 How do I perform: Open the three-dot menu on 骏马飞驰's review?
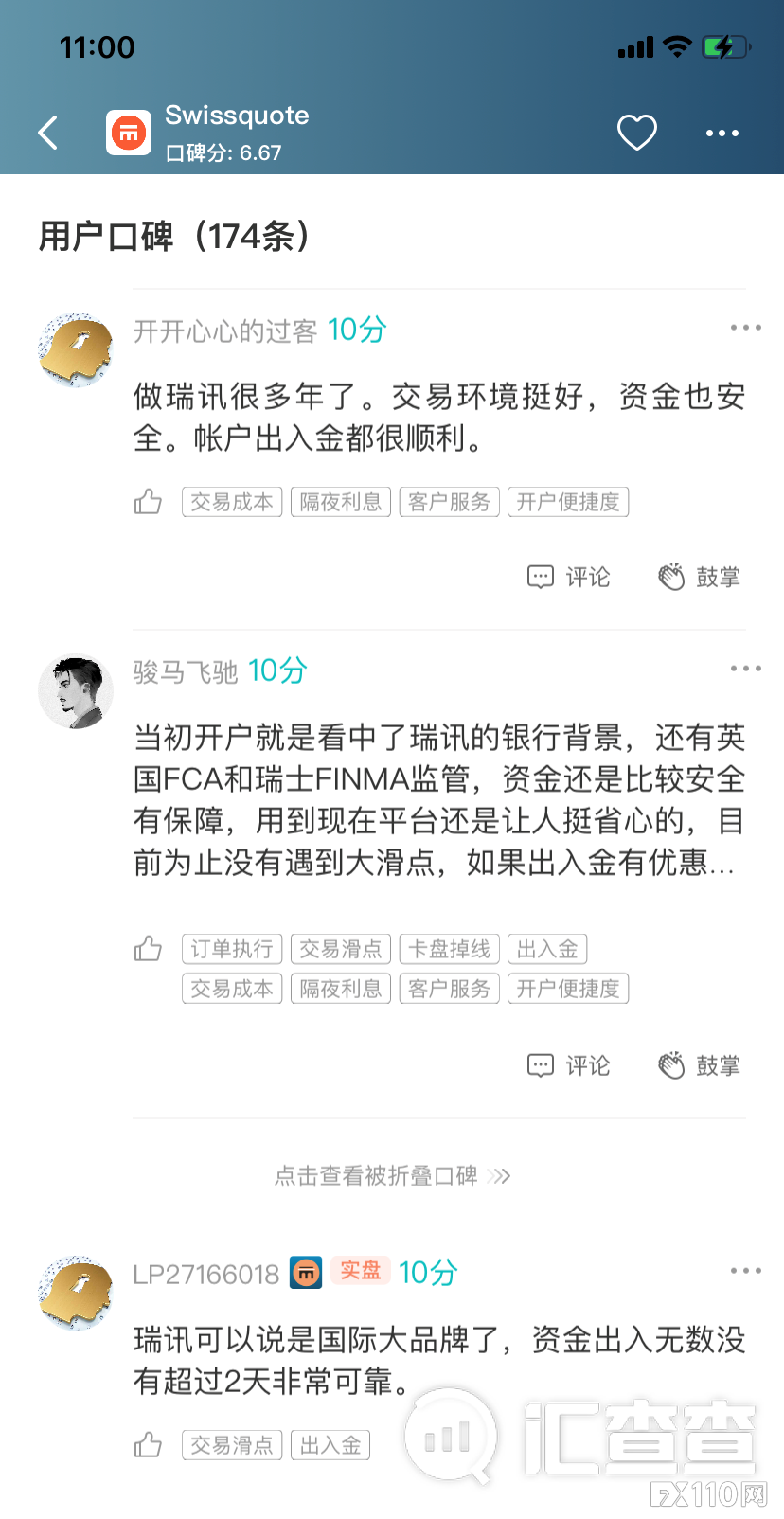(x=745, y=668)
